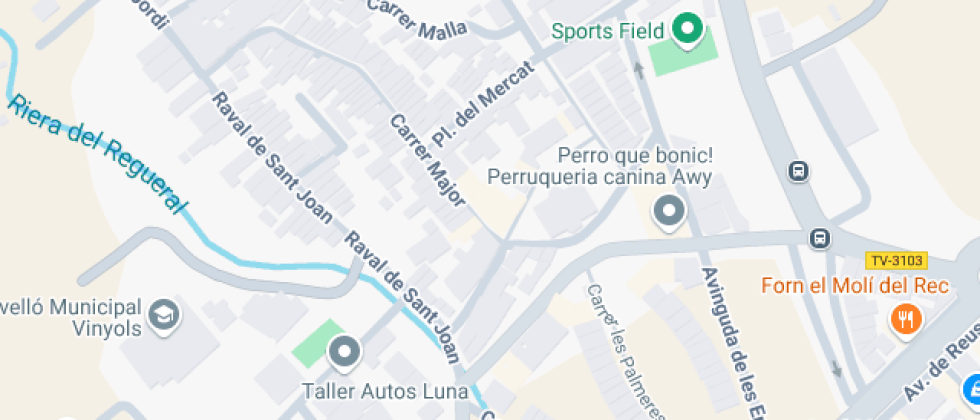This screenshot has height=420, width=980.
Task: Tap the Forn el Molí del Rec marker
Action: [905, 319]
